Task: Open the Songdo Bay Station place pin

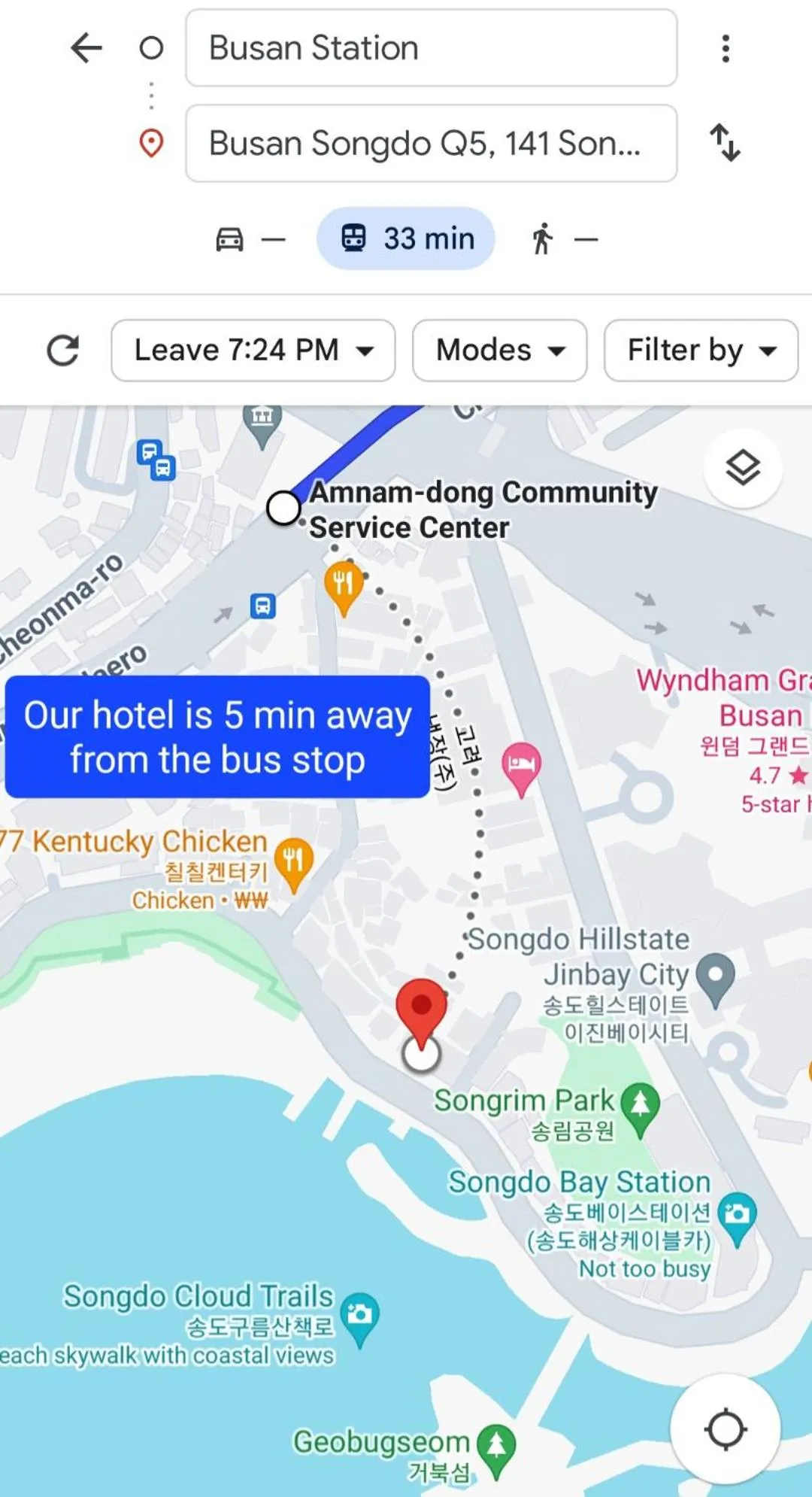Action: (x=737, y=1213)
